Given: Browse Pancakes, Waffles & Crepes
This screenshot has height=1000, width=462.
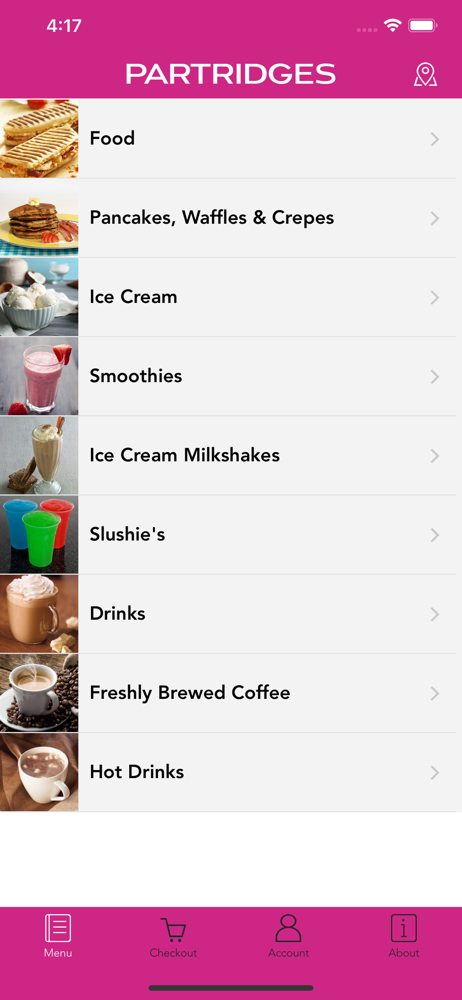Looking at the screenshot, I should pos(231,218).
